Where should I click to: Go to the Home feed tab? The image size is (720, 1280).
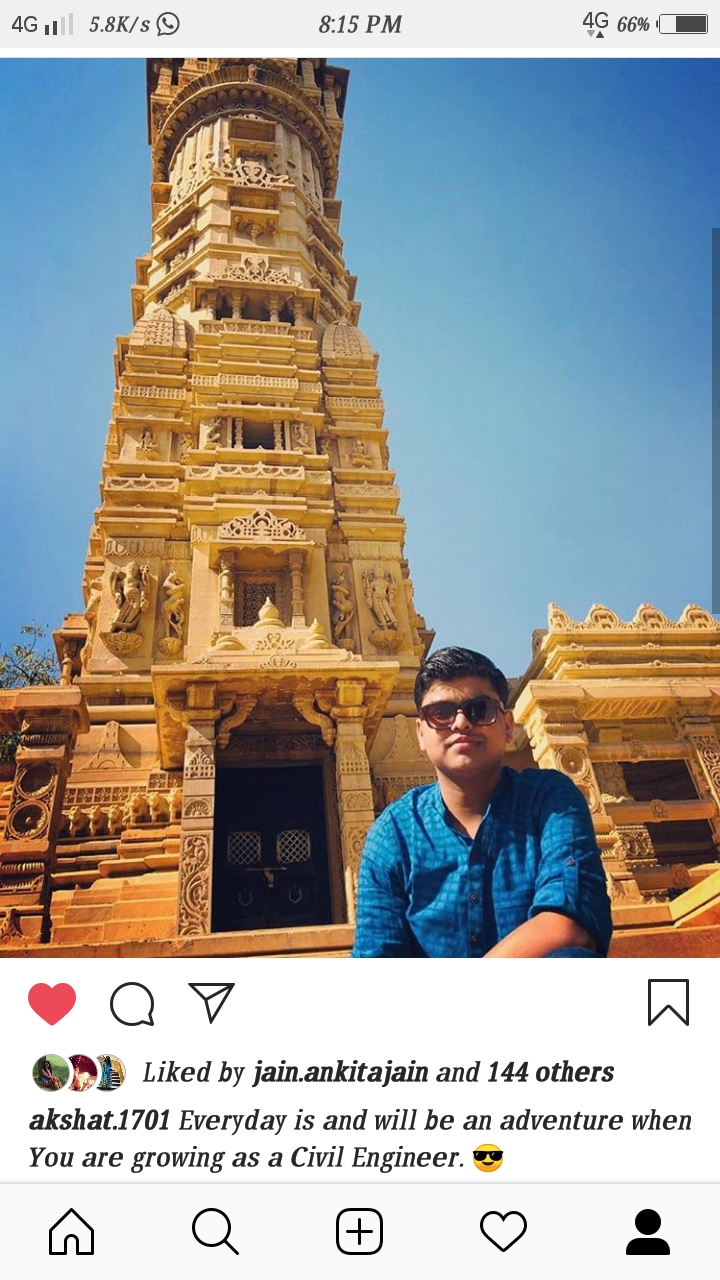(x=72, y=1231)
